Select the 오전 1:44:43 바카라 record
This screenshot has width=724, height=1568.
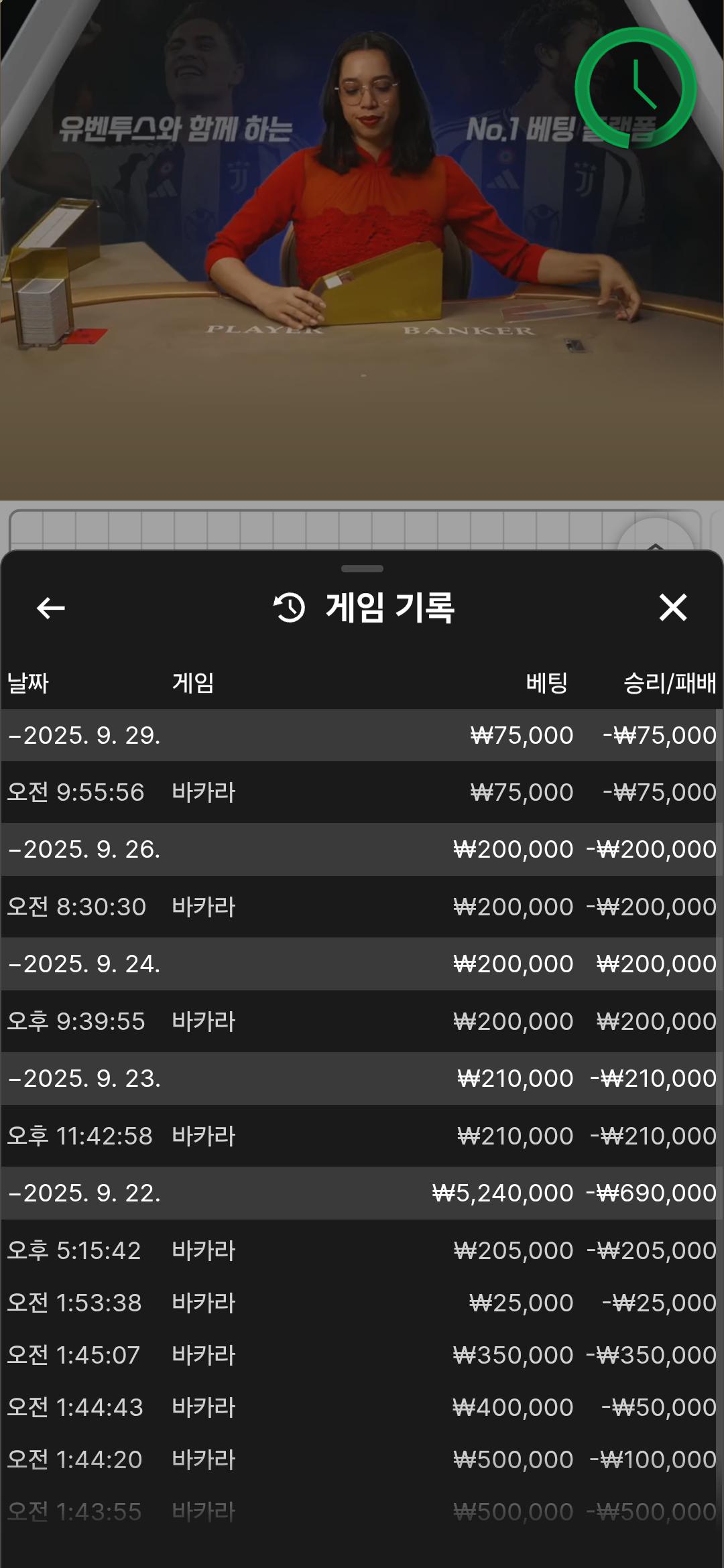point(362,1407)
